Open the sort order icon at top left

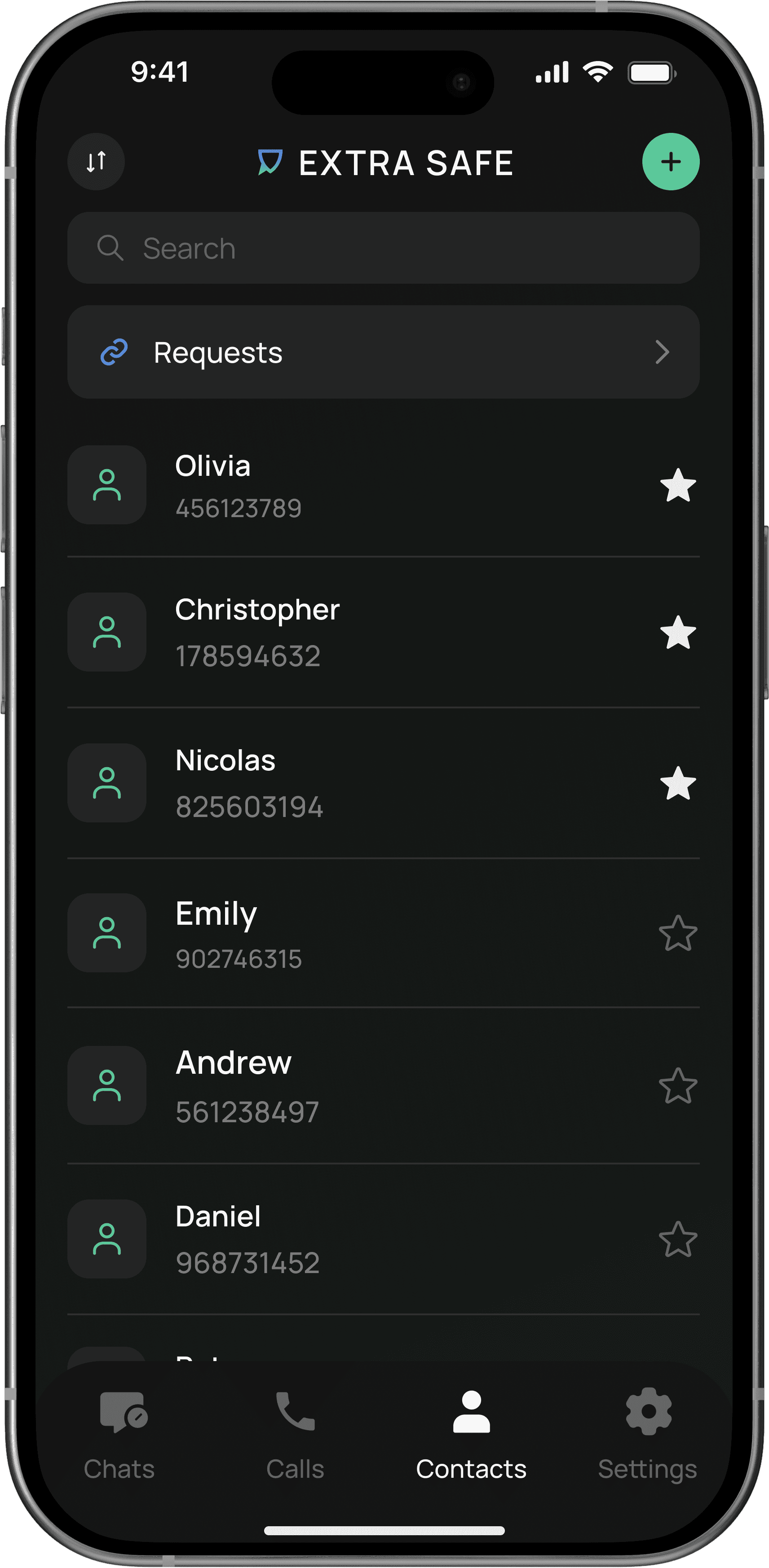click(96, 161)
